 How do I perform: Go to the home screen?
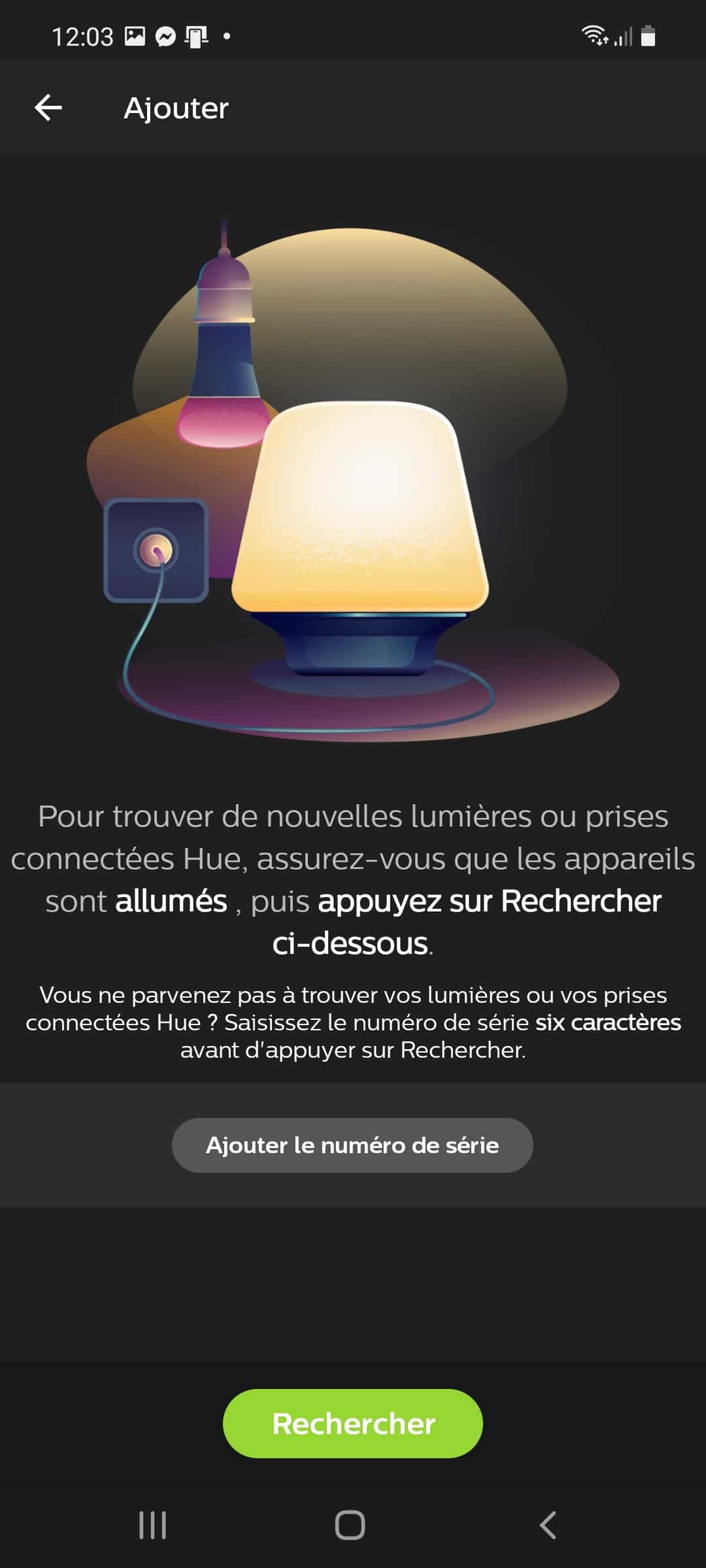point(350,1525)
